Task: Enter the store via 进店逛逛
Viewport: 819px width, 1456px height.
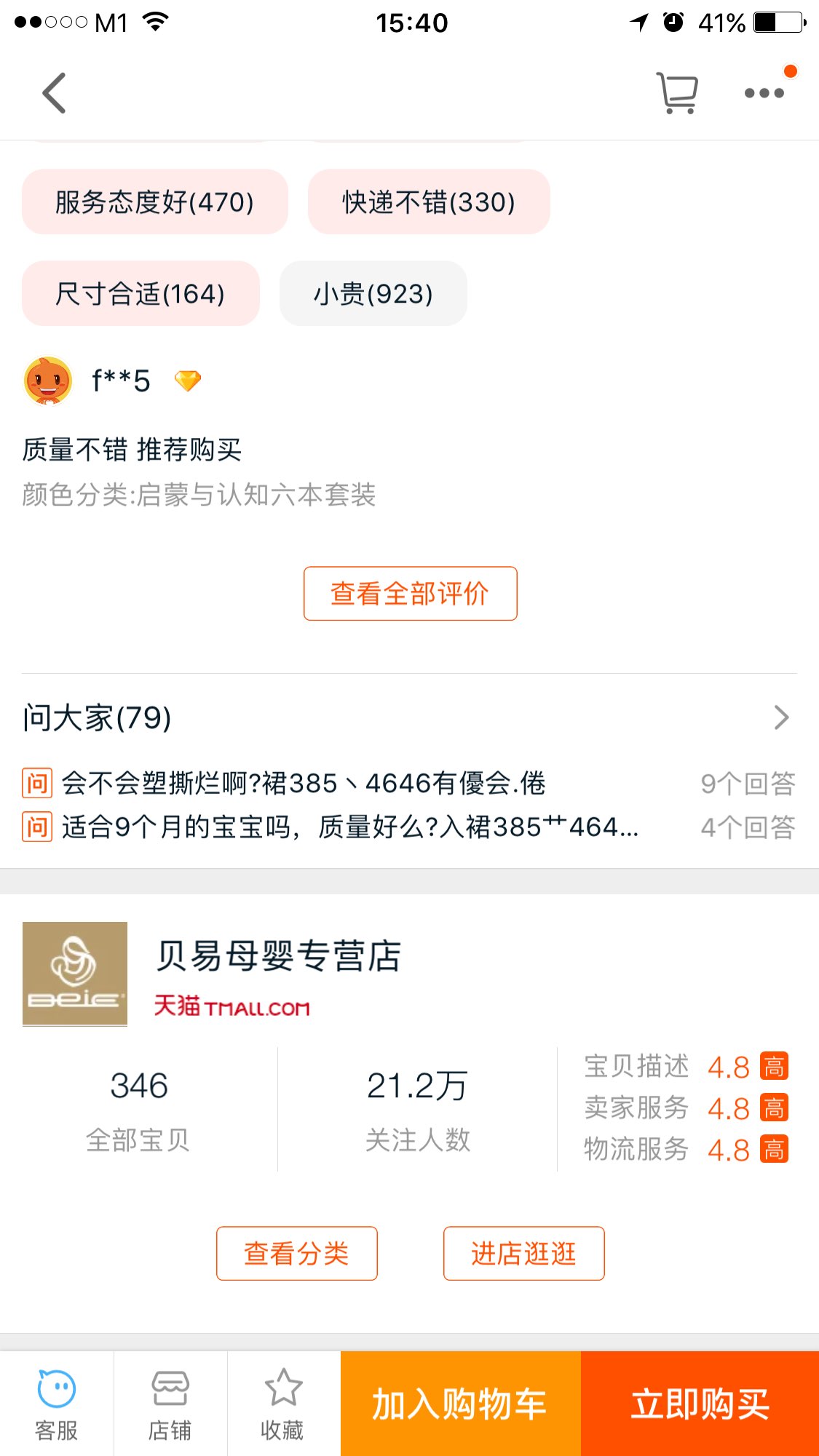Action: [523, 1254]
